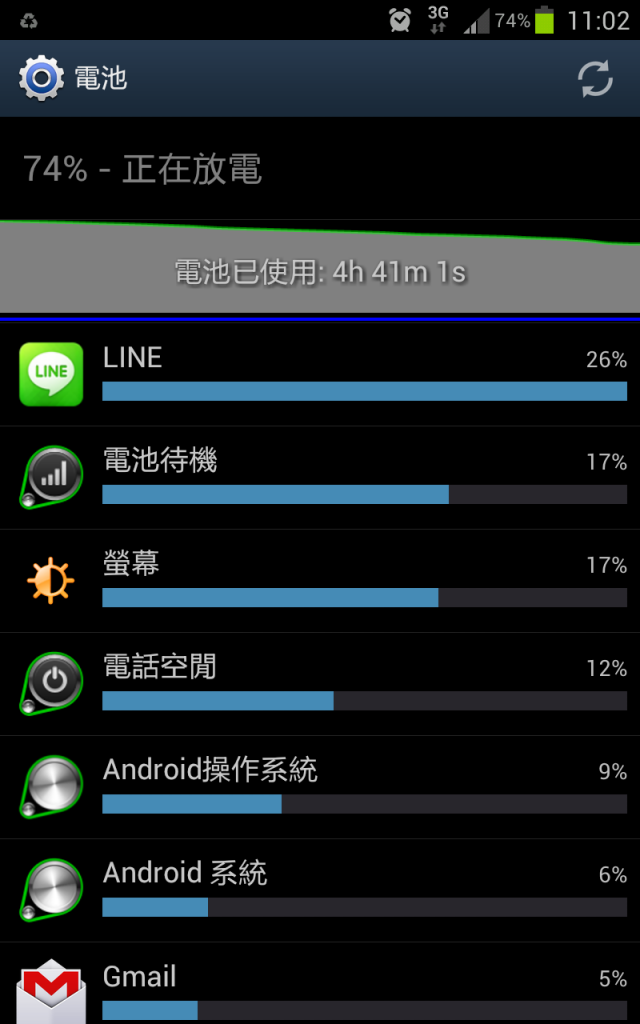Open the battery history graph
This screenshot has width=640, height=1024.
[x=320, y=266]
